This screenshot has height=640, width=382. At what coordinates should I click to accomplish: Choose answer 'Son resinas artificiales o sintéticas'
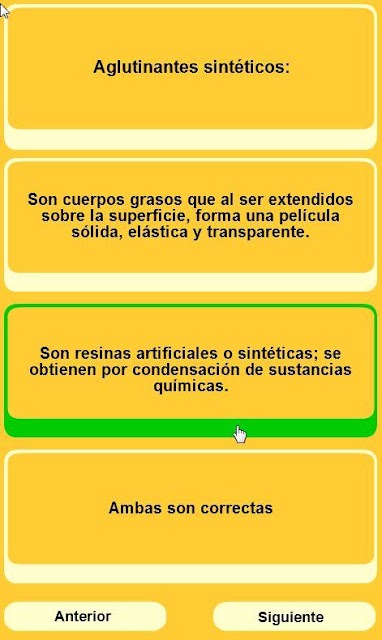[191, 371]
